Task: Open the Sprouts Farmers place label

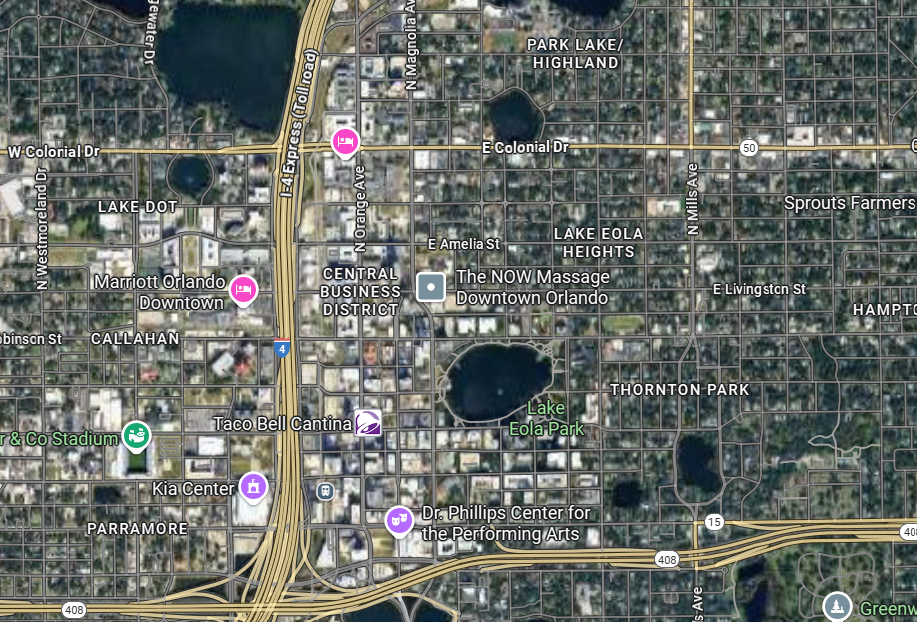Action: tap(849, 203)
